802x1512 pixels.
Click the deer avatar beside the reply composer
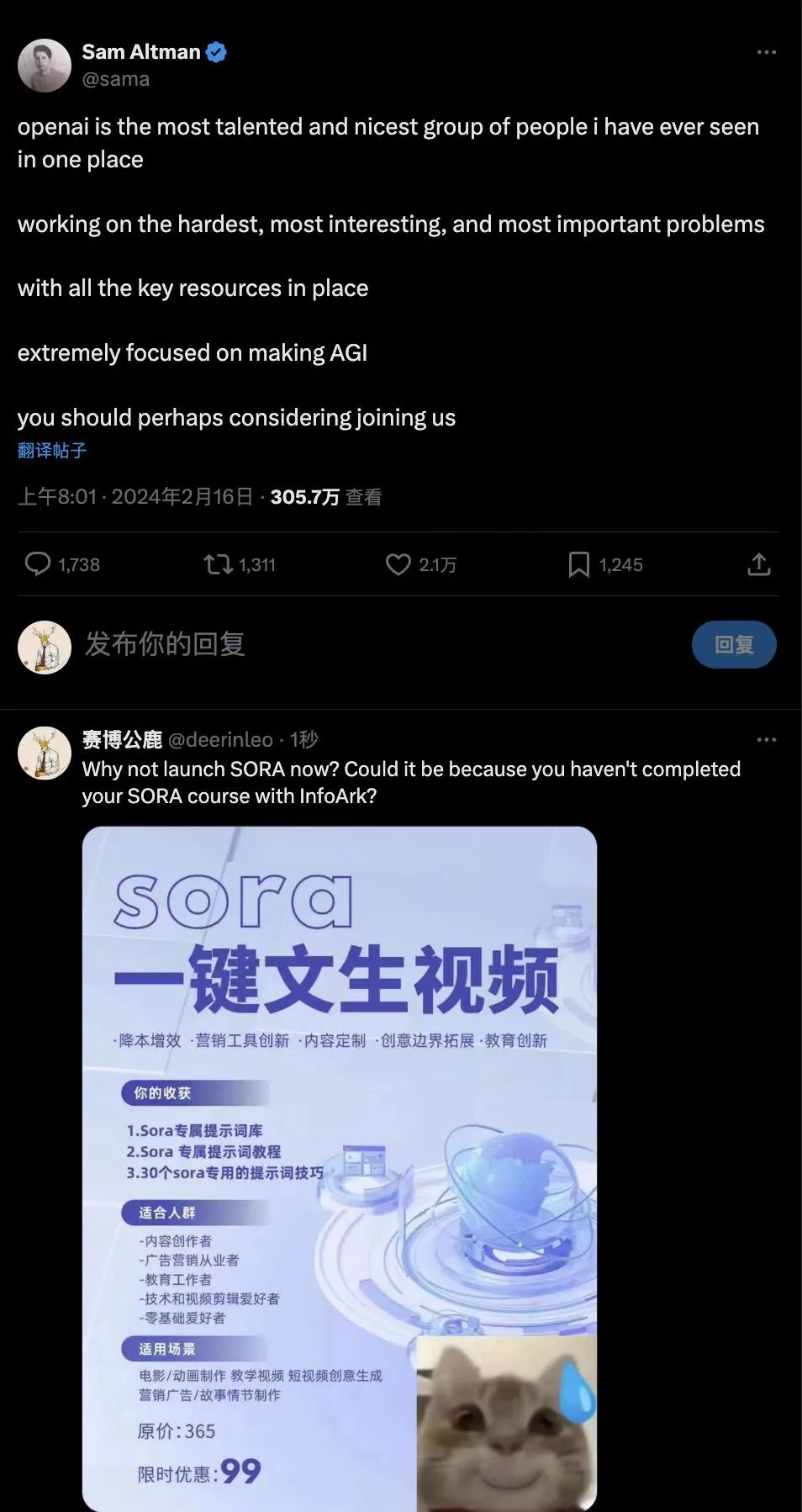tap(44, 645)
